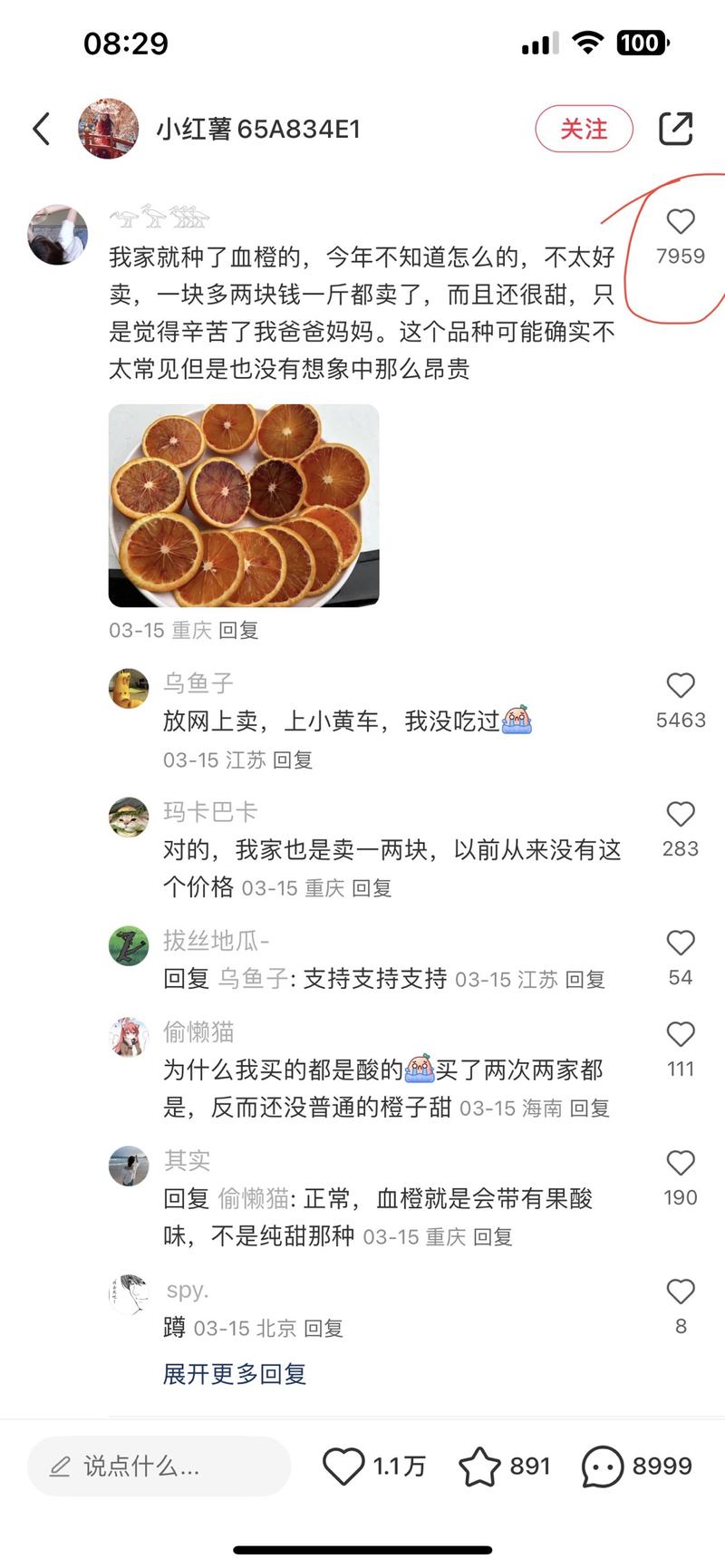
Task: Tap the pencil icon in the comment bar
Action: click(x=60, y=1465)
